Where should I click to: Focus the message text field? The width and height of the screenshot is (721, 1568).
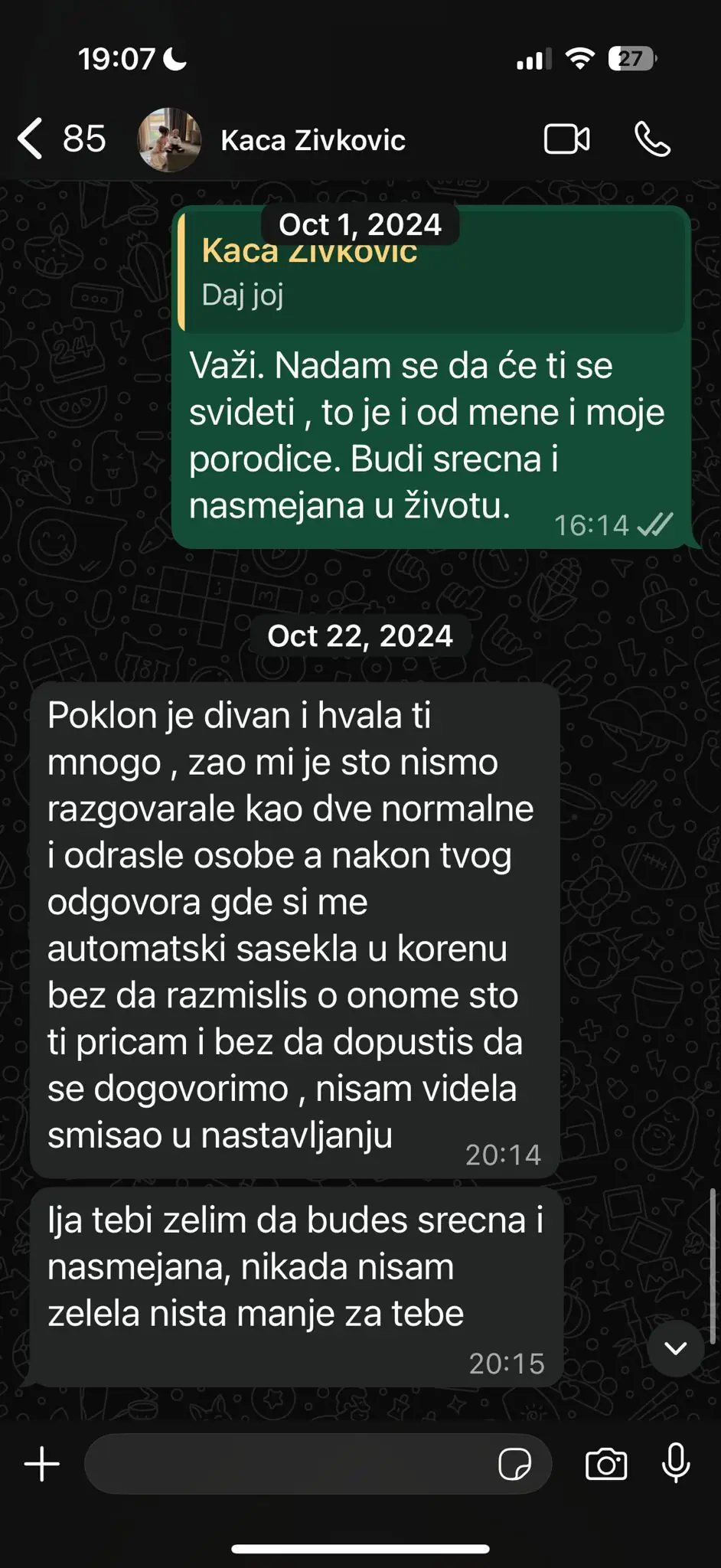(x=291, y=1465)
